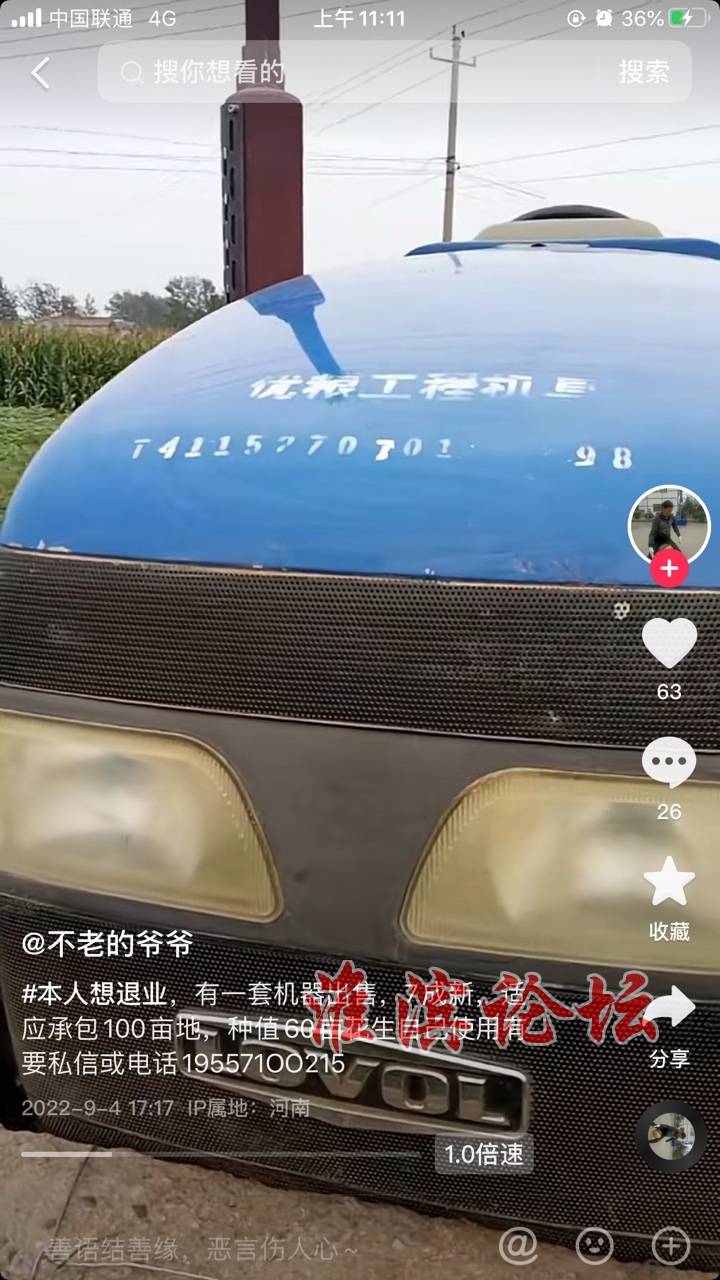Share this video via 分享

[669, 1007]
